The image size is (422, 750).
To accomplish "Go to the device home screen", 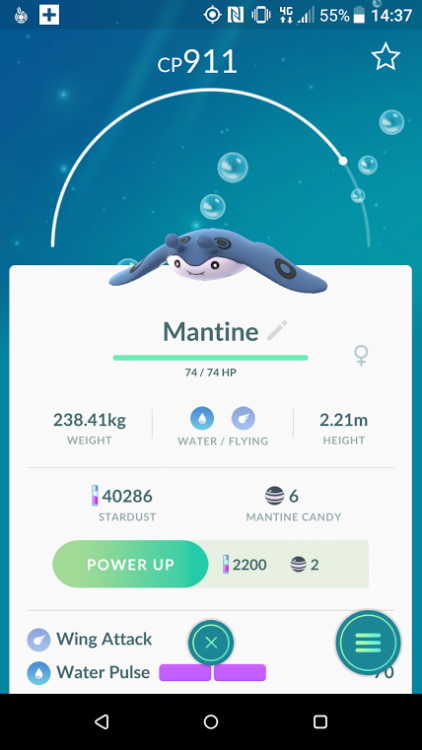I will point(211,722).
